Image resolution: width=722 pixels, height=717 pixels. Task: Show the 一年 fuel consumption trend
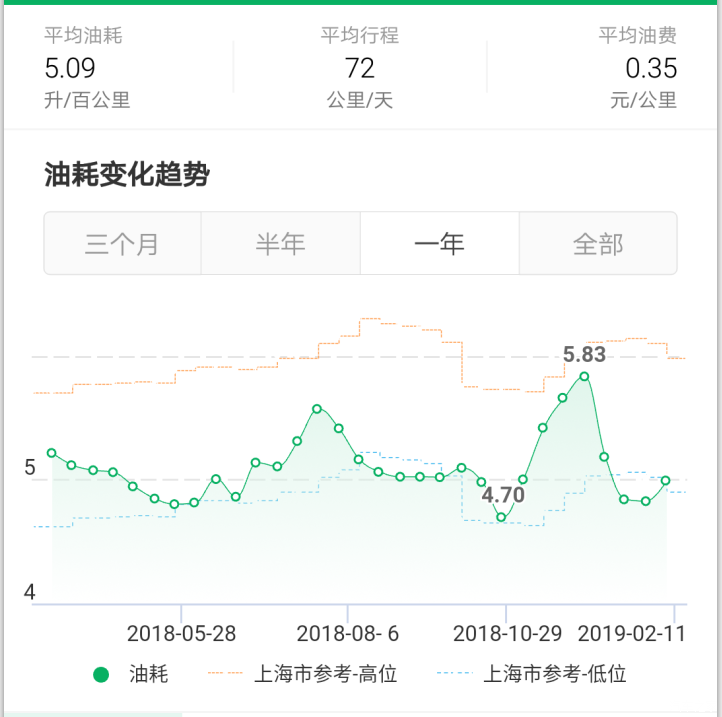(x=439, y=243)
